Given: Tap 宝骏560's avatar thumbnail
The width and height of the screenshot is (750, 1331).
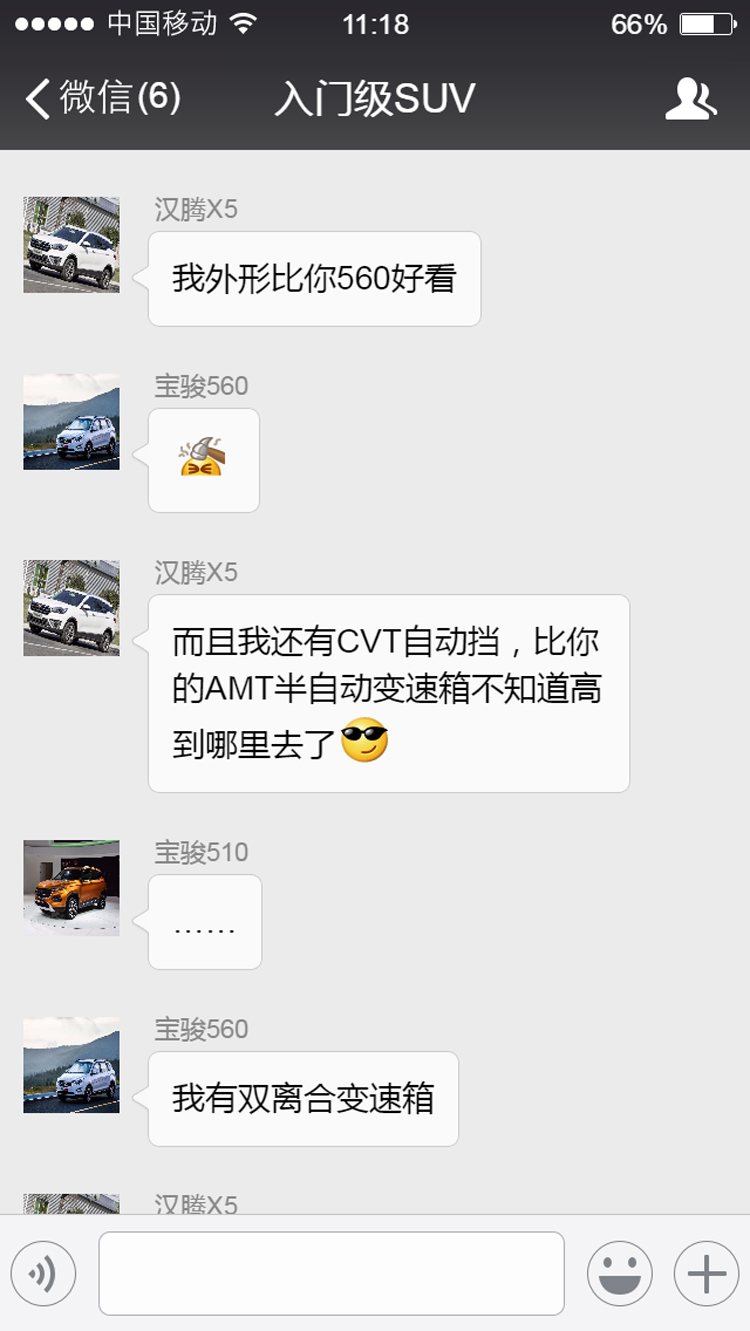Looking at the screenshot, I should (70, 423).
